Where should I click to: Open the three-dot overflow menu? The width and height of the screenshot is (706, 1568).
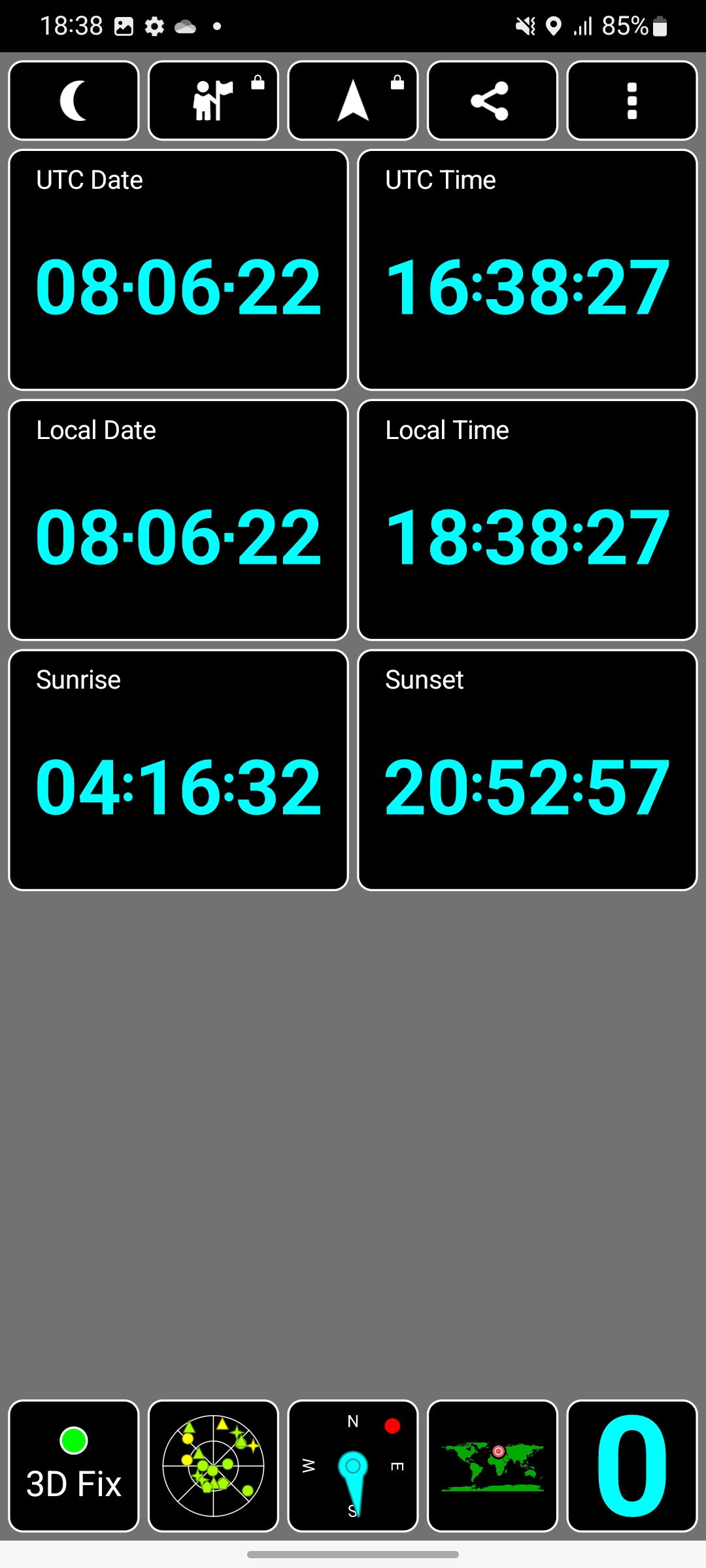[631, 101]
